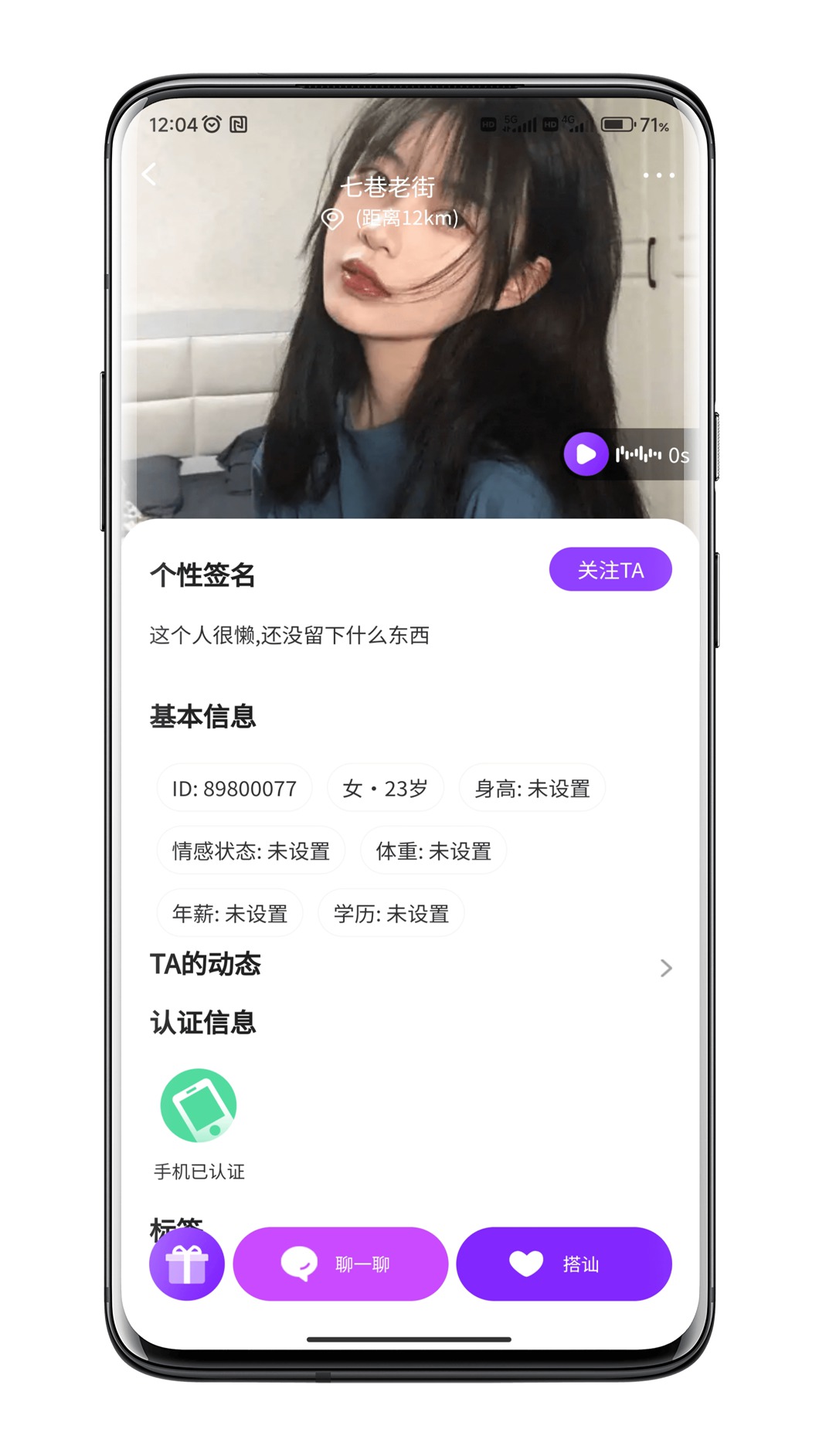Image resolution: width=819 pixels, height=1456 pixels.
Task: Start a chat via 聊一聊
Action: (340, 1264)
